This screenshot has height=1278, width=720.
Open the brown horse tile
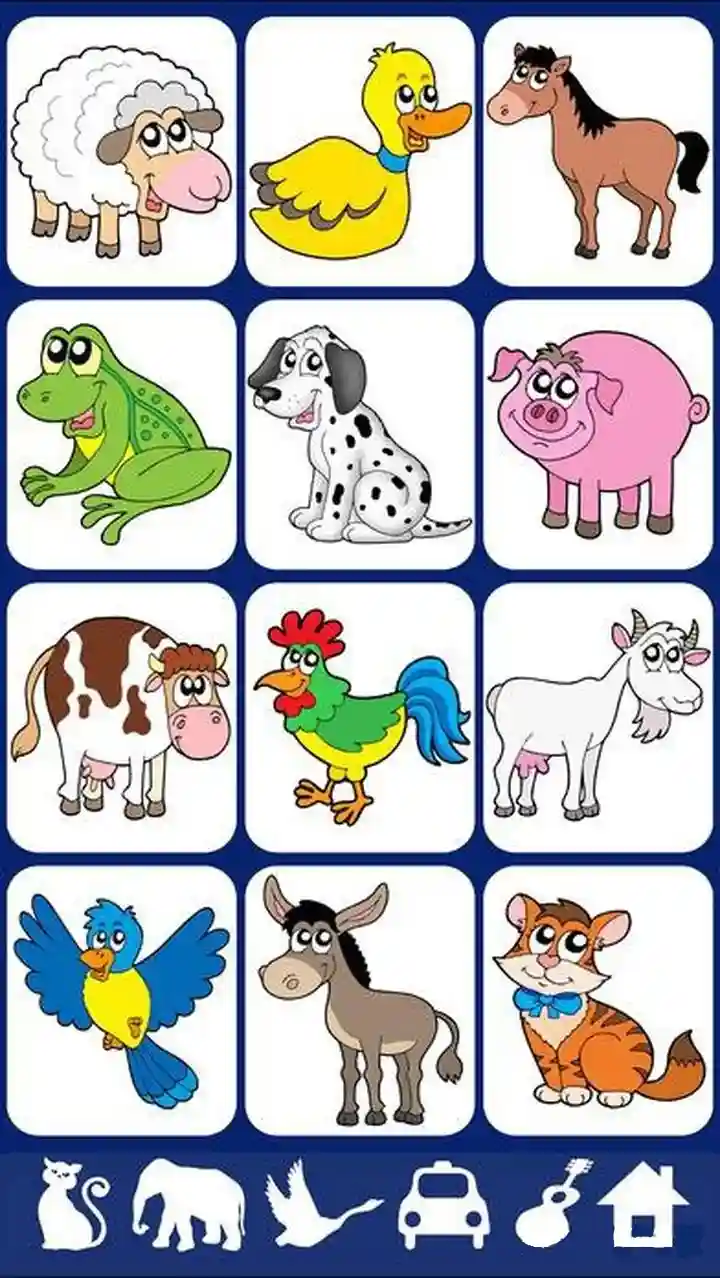pyautogui.click(x=598, y=151)
